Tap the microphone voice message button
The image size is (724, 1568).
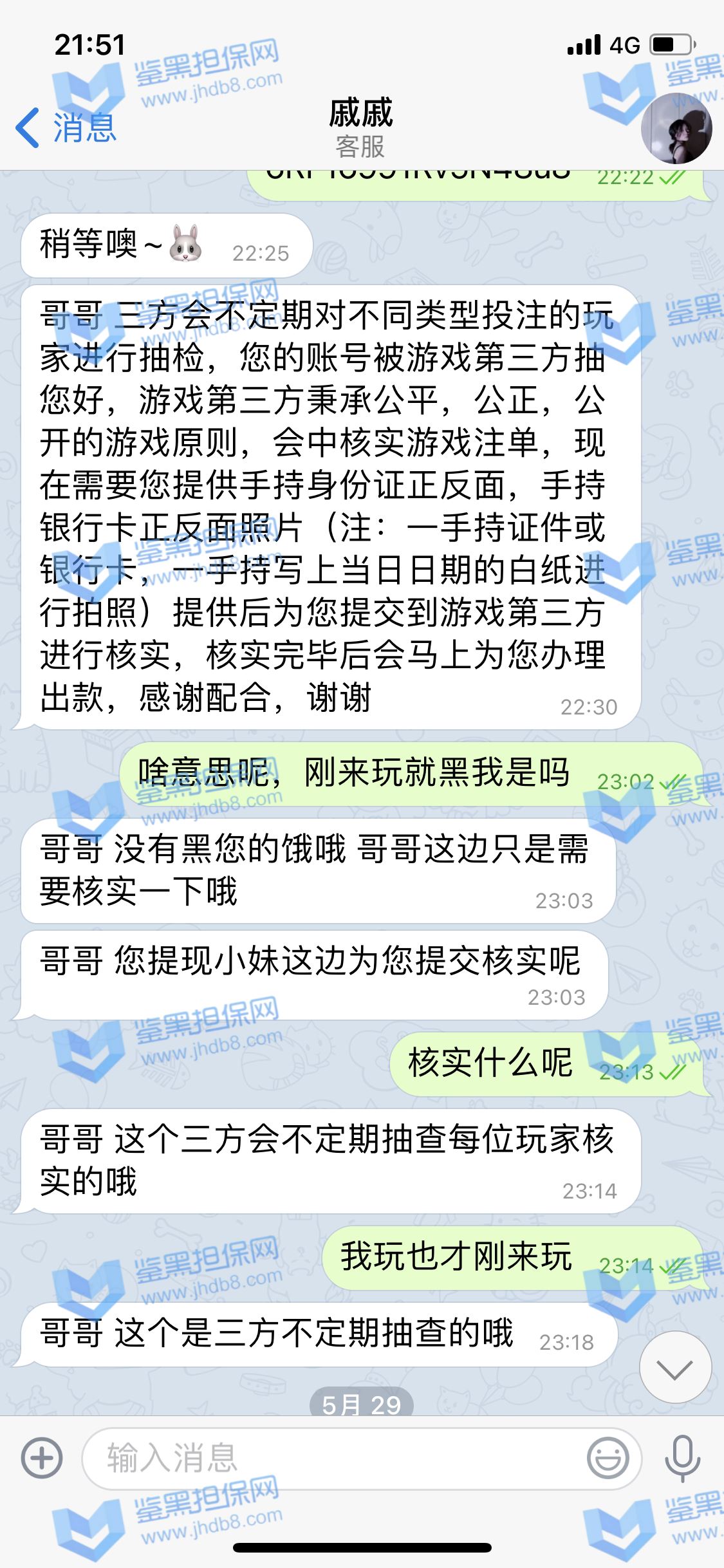[x=682, y=1458]
